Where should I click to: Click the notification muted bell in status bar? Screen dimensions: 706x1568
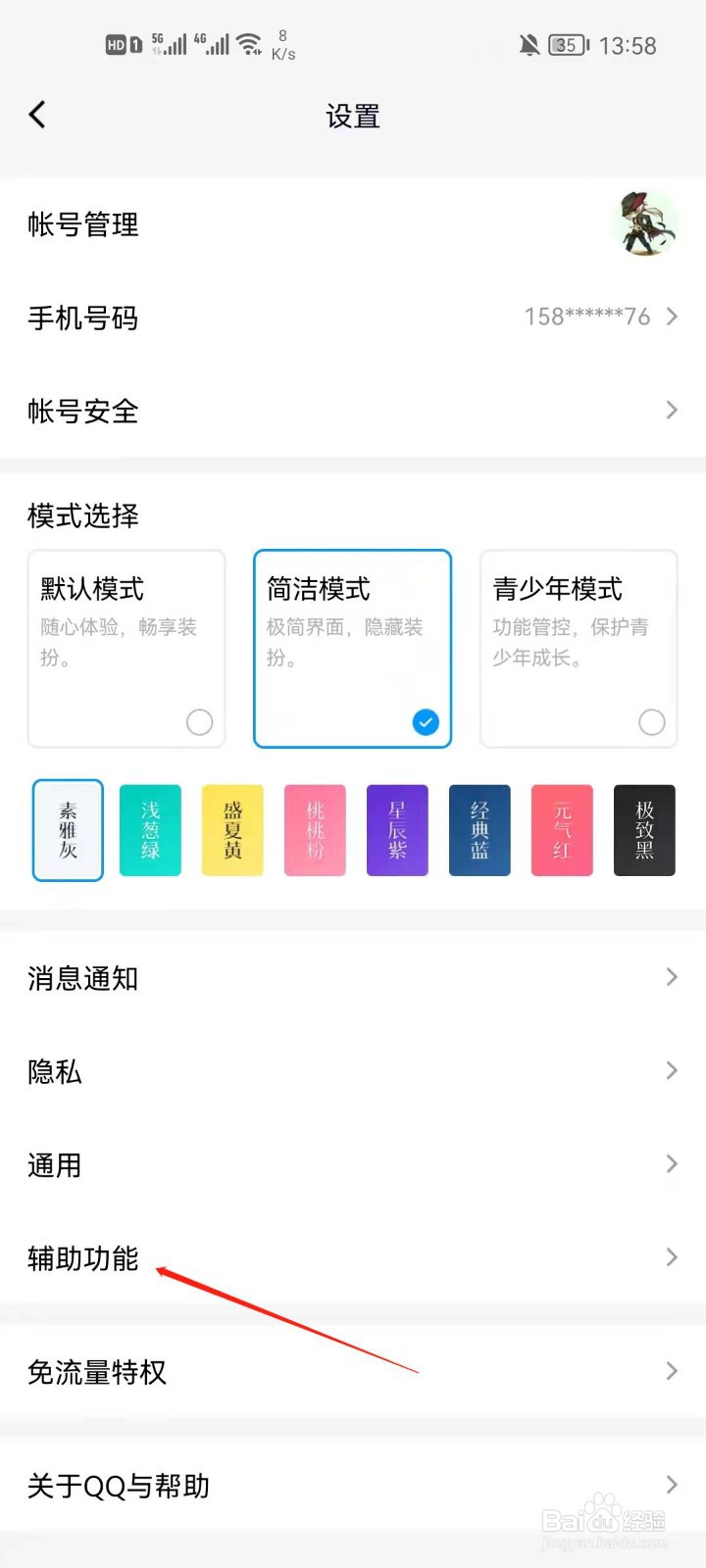pyautogui.click(x=529, y=44)
